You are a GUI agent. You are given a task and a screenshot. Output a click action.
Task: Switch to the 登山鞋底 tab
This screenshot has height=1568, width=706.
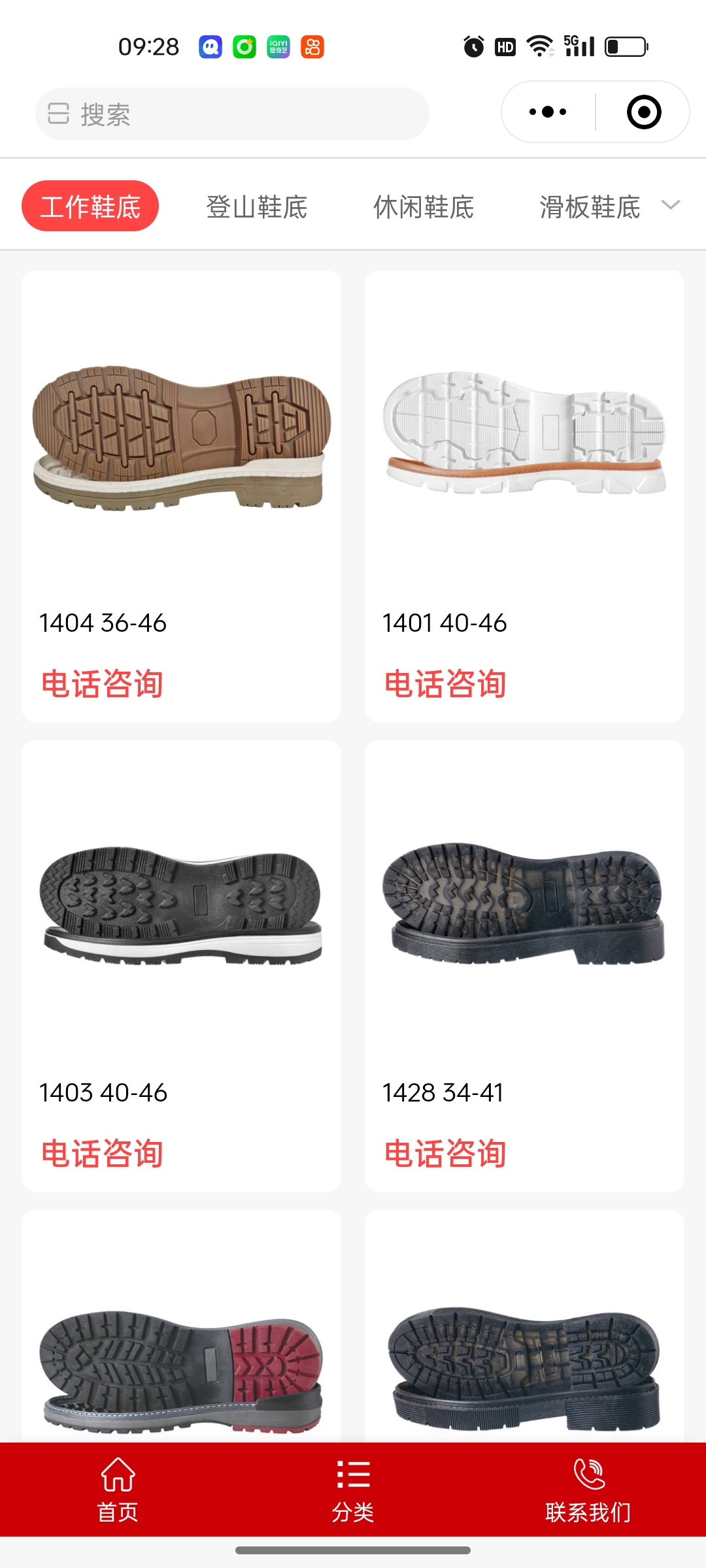[x=256, y=207]
